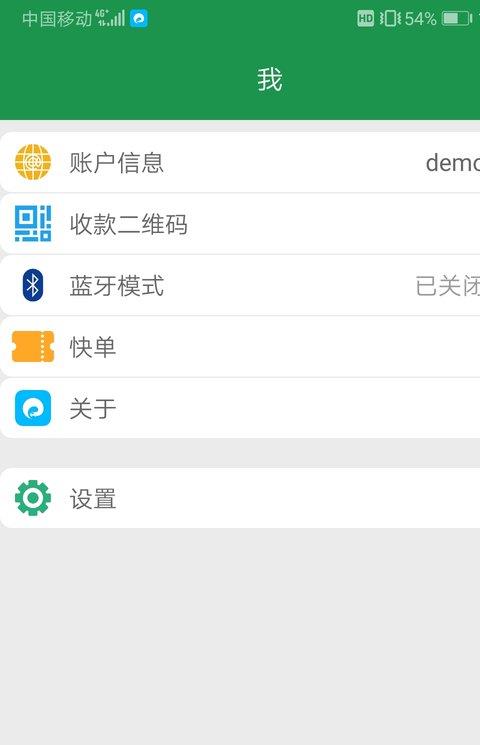Open 蓝牙模式 Bluetooth mode setting
Viewport: 480px width, 745px height.
click(240, 286)
